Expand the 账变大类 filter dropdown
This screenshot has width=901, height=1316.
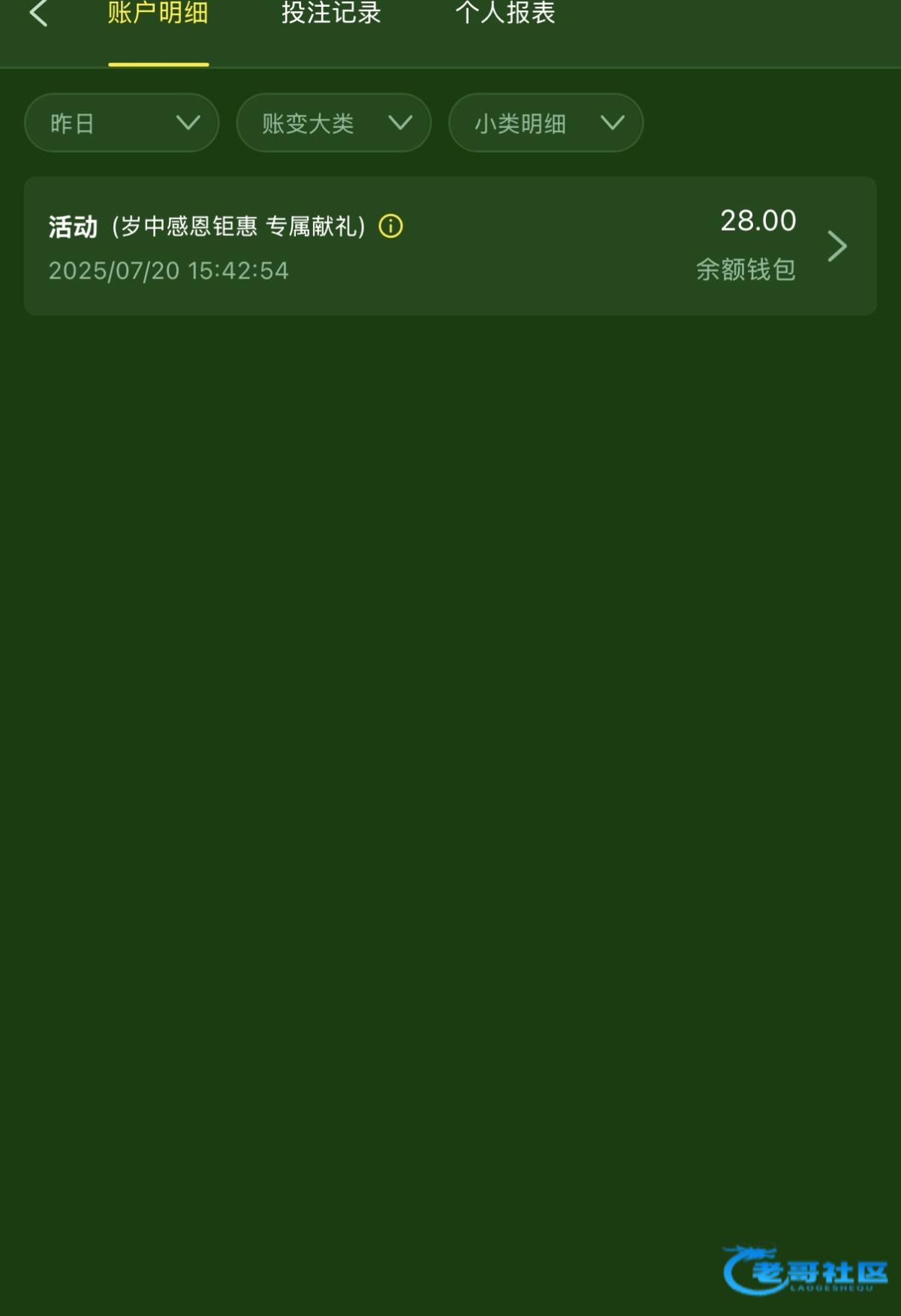pyautogui.click(x=333, y=123)
